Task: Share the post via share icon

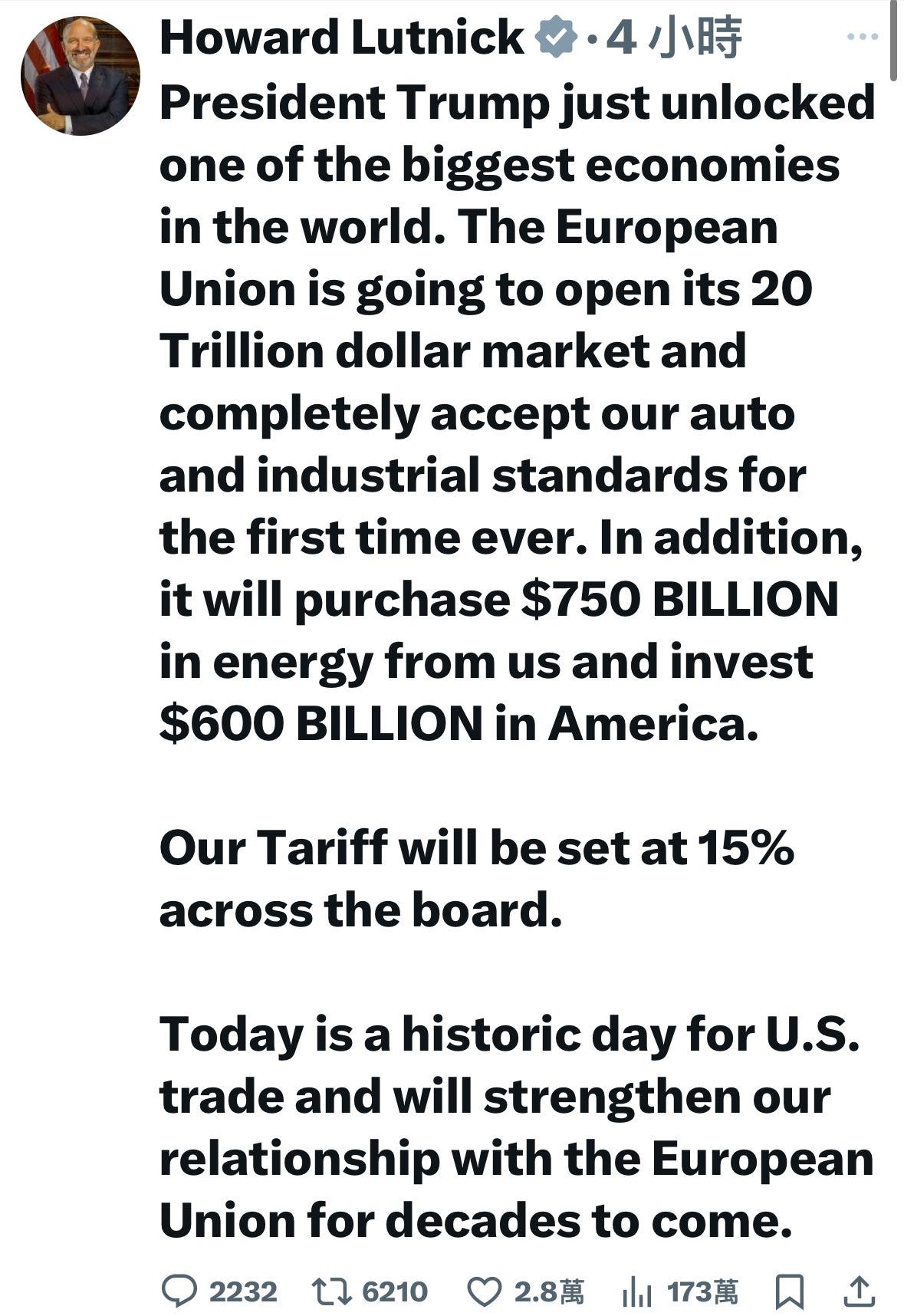Action: pos(859,1291)
